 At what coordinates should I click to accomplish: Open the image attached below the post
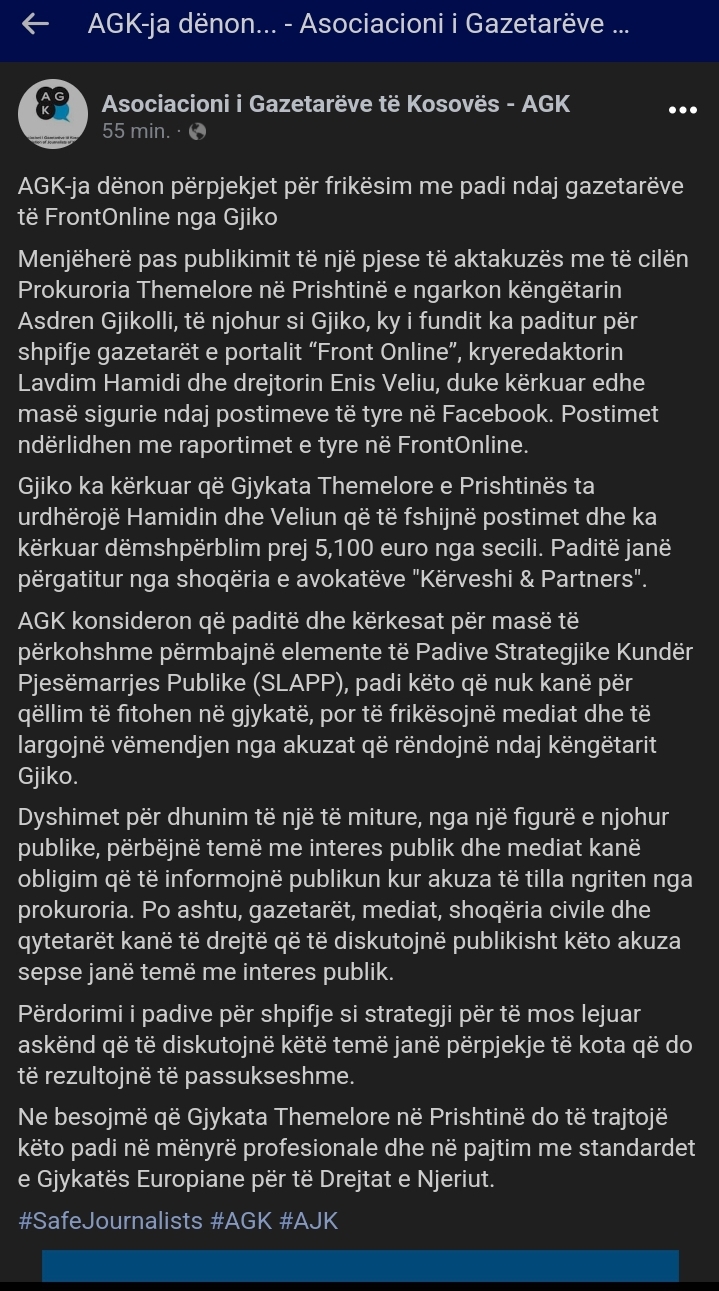[x=360, y=1266]
